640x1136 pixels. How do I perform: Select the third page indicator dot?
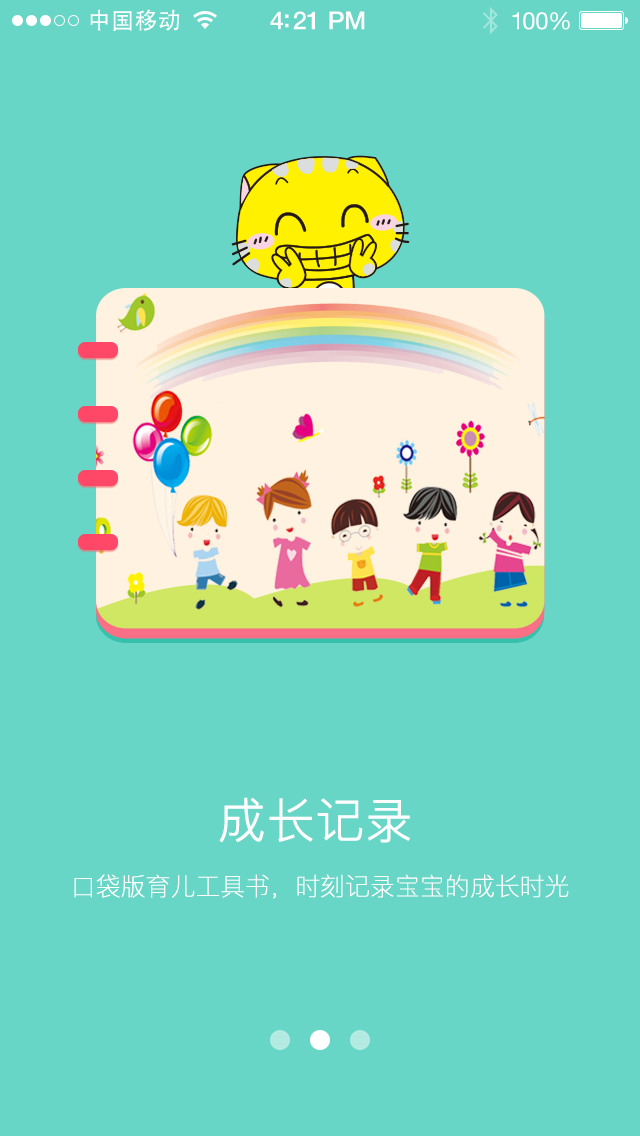tap(360, 1040)
